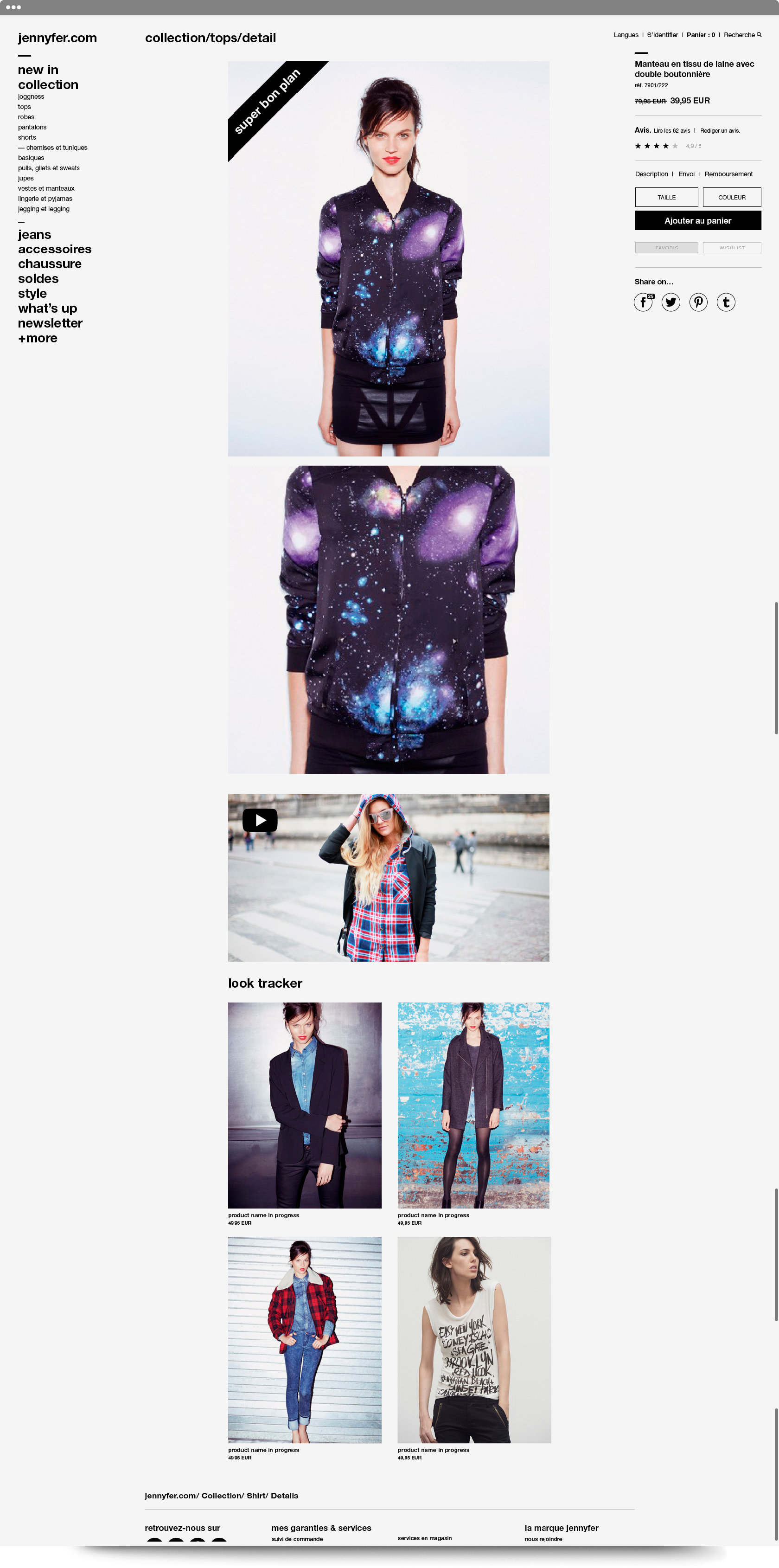Open the TAILLE size selector
Viewport: 779px width, 1568px height.
click(x=666, y=197)
